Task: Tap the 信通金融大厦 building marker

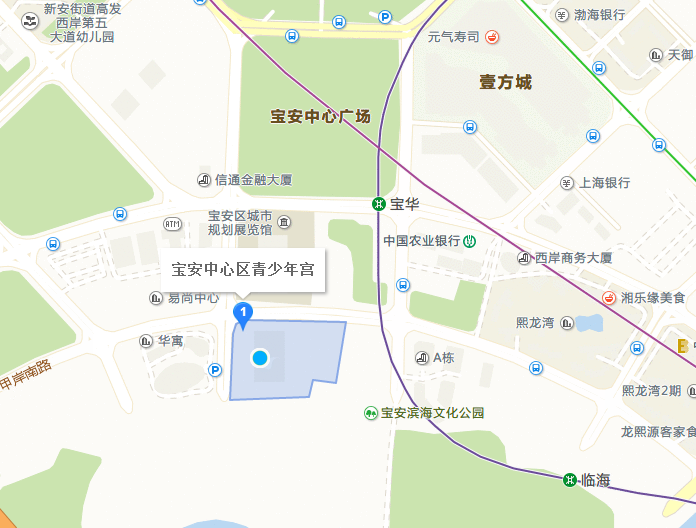Action: 204,180
